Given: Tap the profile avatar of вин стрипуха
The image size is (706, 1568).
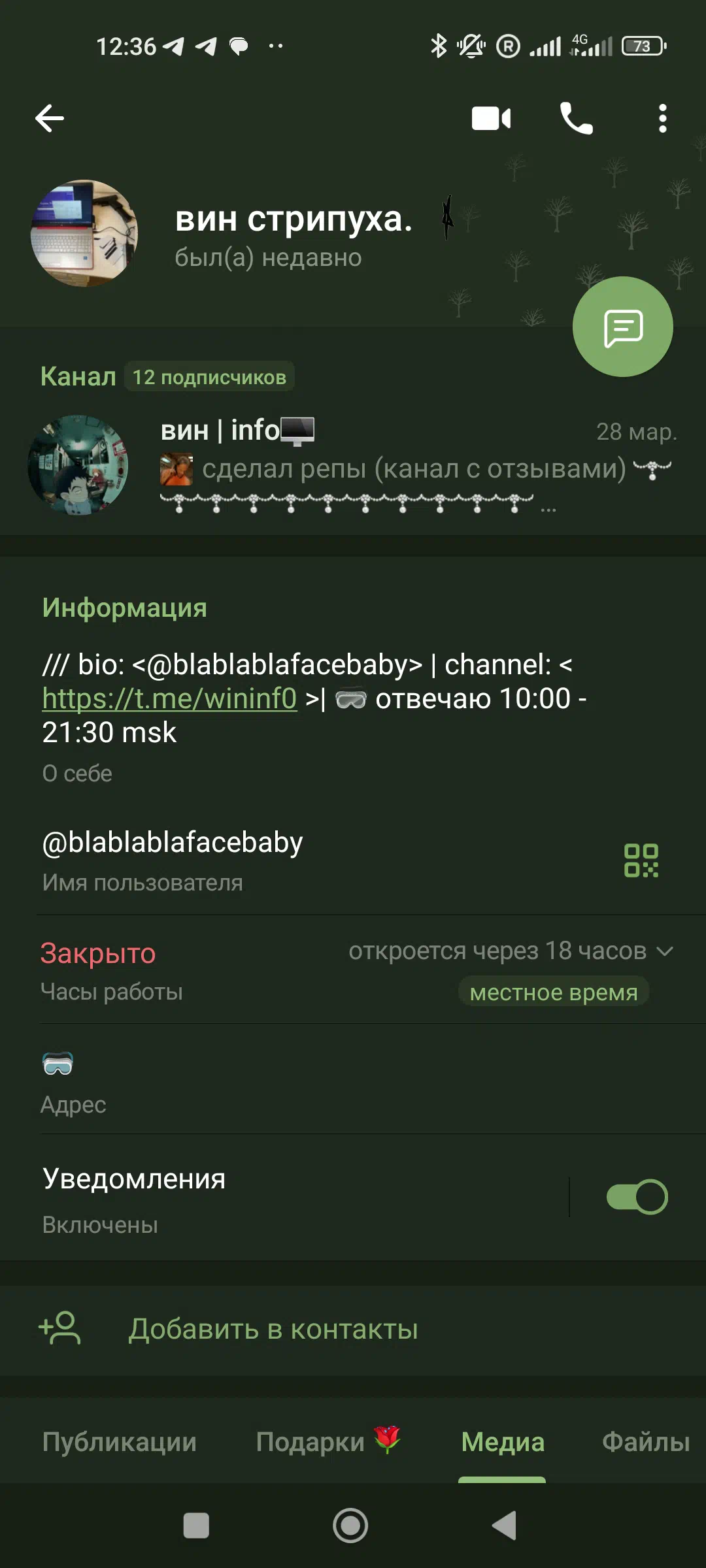Looking at the screenshot, I should click(x=84, y=233).
